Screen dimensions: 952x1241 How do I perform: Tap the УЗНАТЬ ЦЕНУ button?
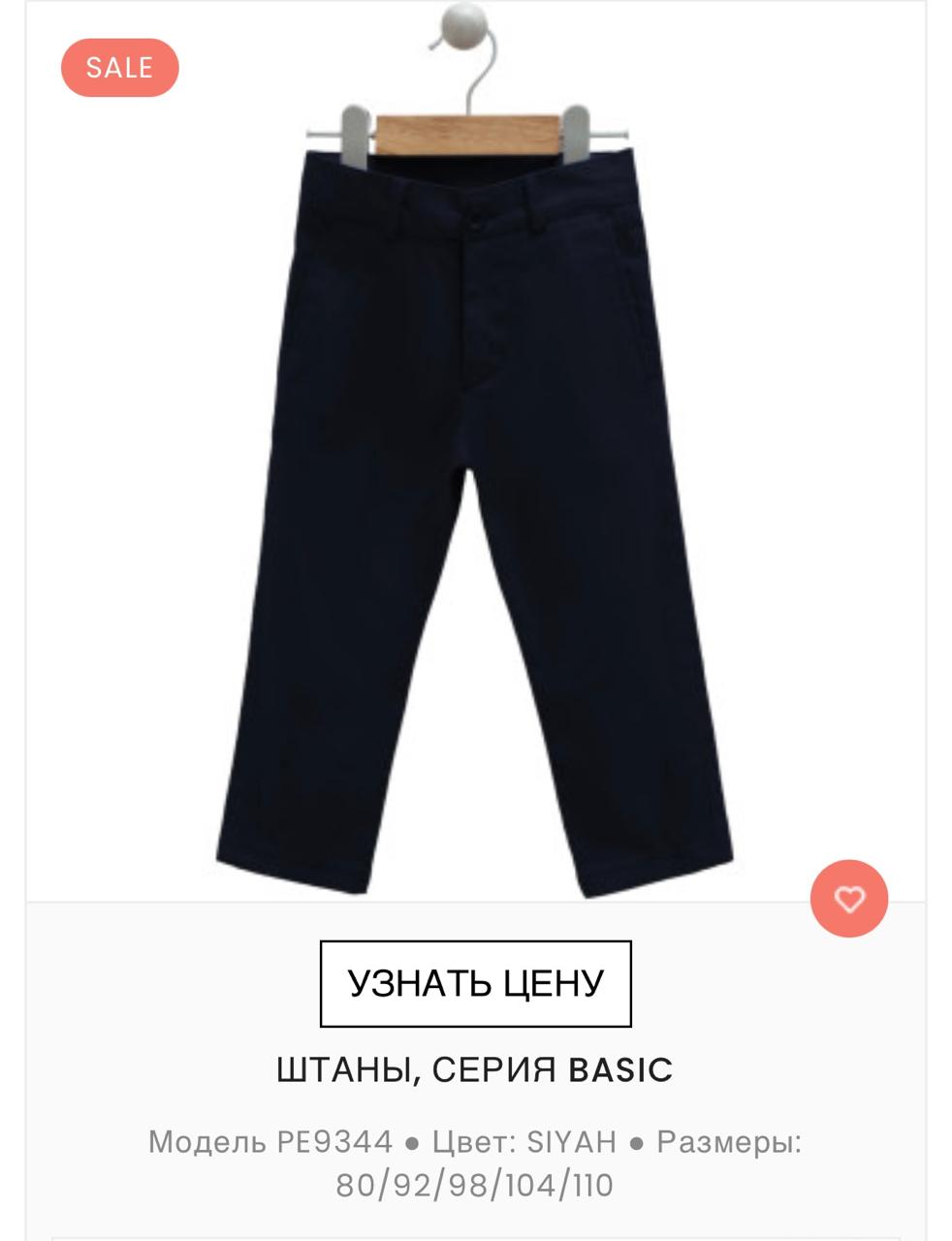pos(475,983)
